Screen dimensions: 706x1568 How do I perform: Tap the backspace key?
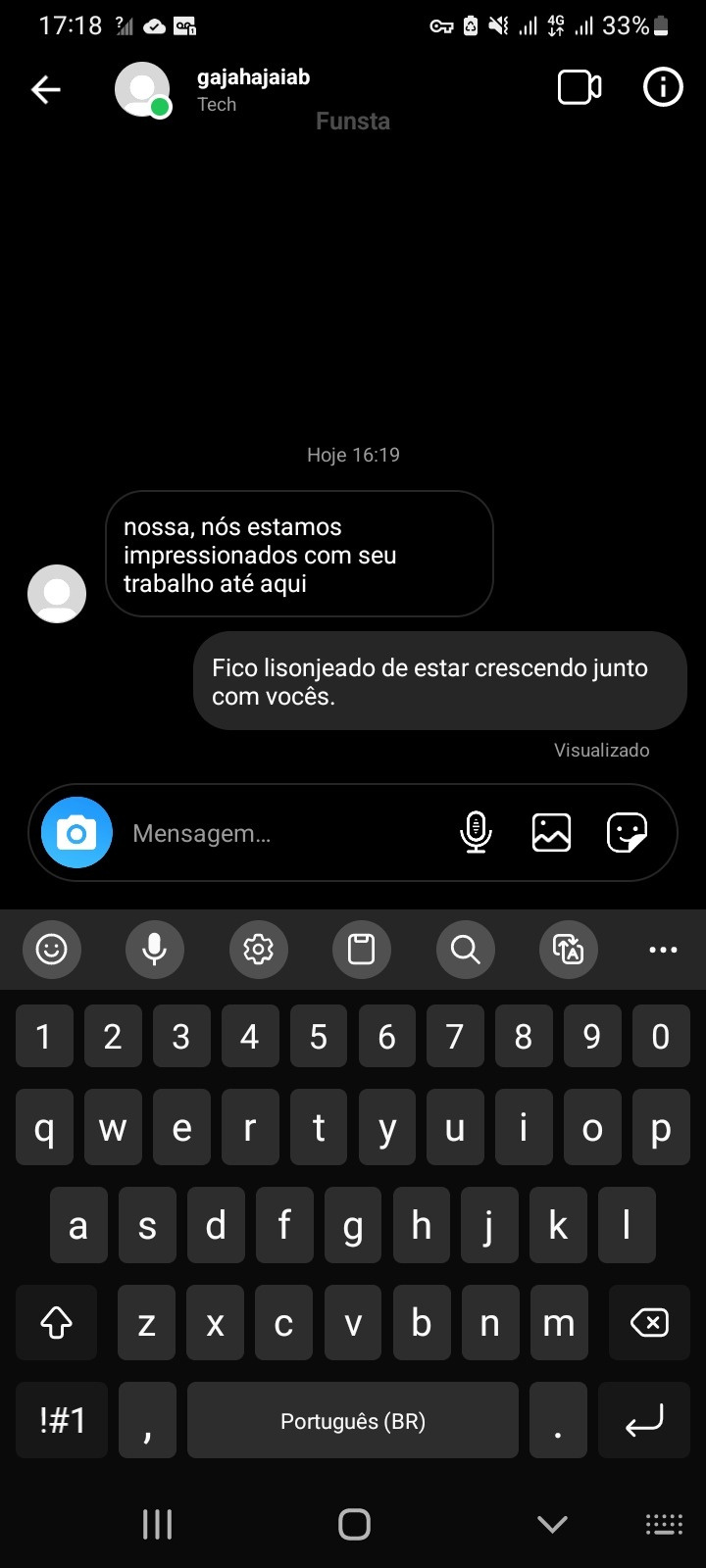pyautogui.click(x=649, y=1323)
